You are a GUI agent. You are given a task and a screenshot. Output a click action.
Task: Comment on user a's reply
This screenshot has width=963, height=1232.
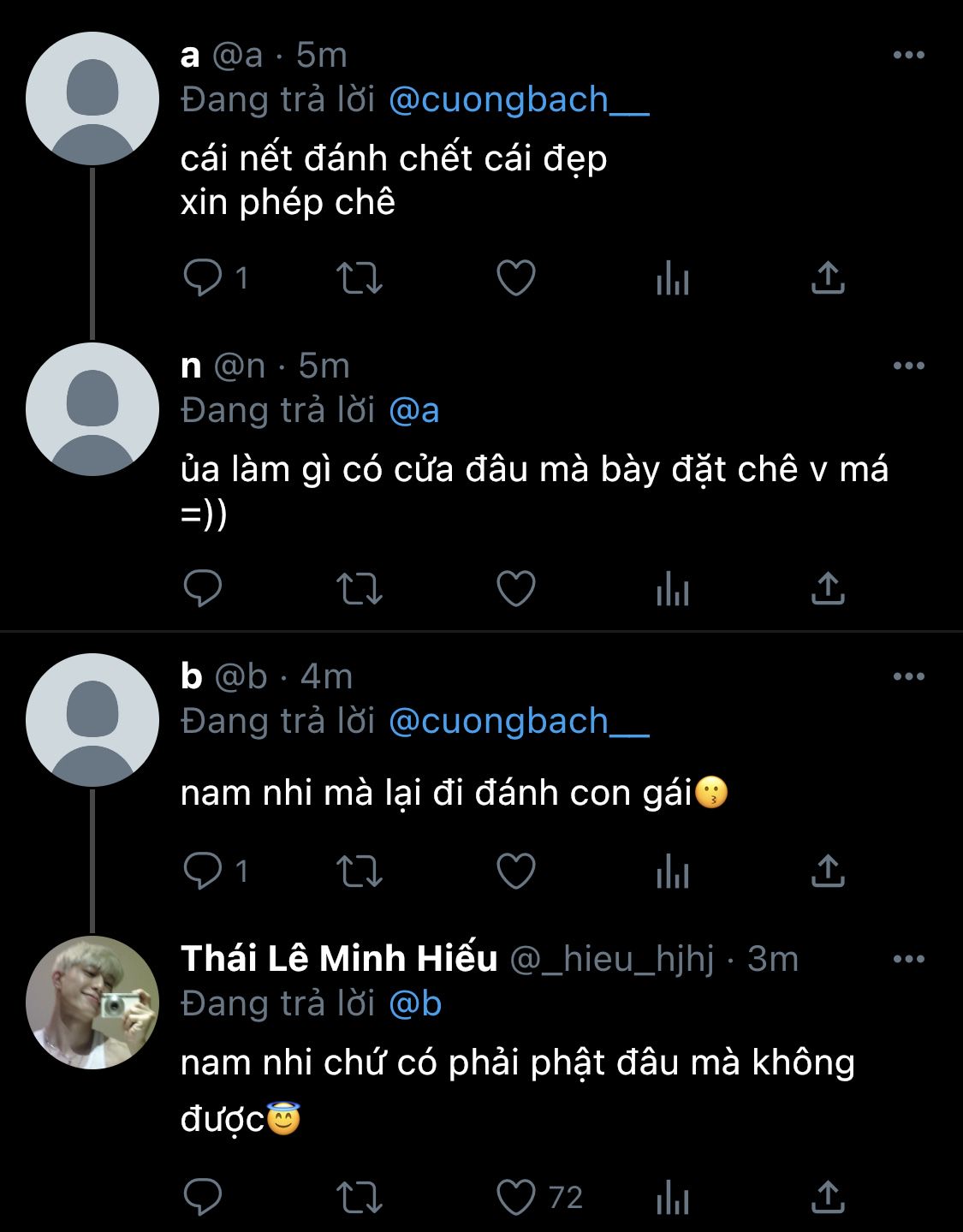pyautogui.click(x=203, y=277)
